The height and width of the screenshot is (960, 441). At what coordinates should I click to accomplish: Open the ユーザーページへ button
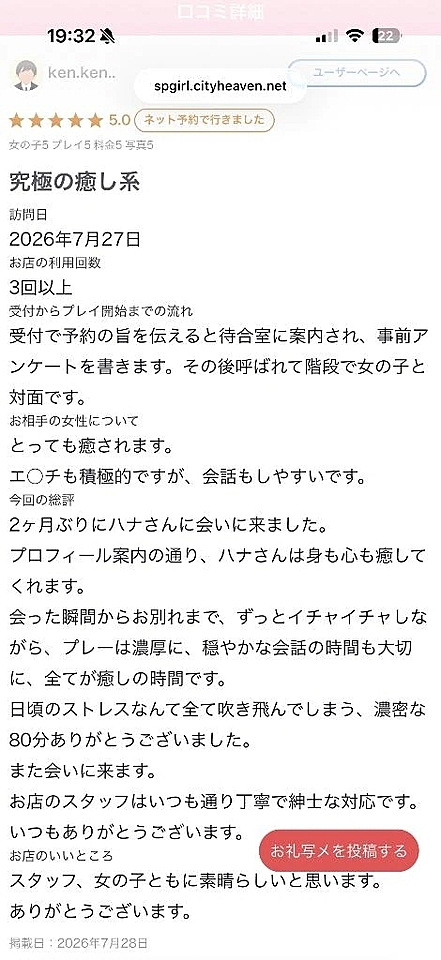tap(356, 73)
